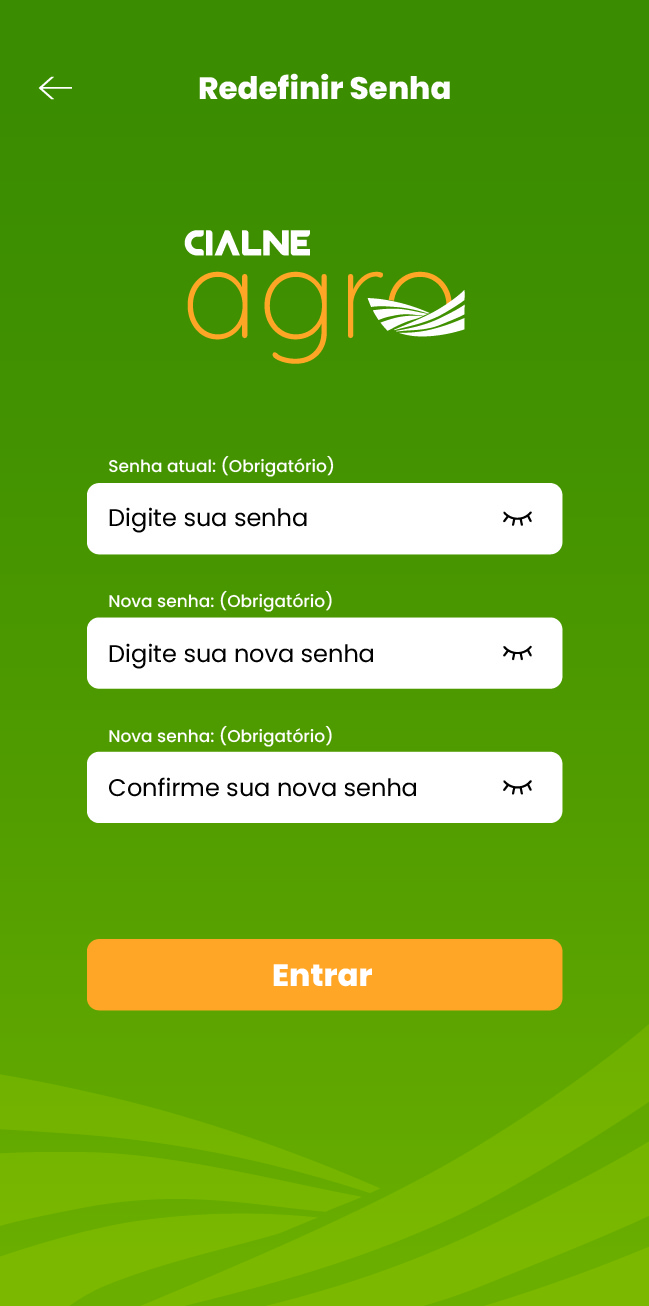Toggle visibility for 'Confirme sua nova senha'
The image size is (649, 1306).
pyautogui.click(x=517, y=787)
